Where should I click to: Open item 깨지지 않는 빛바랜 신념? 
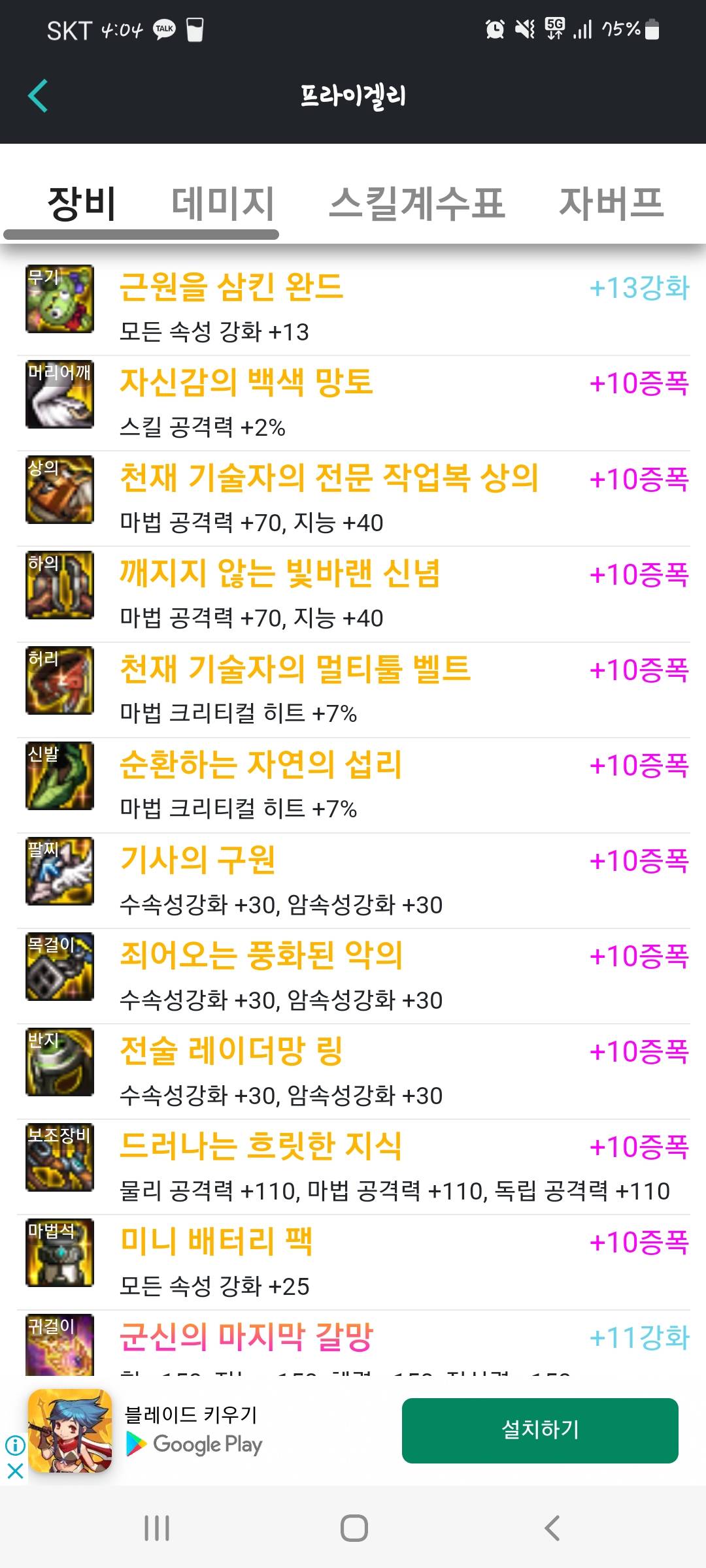pyautogui.click(x=279, y=574)
